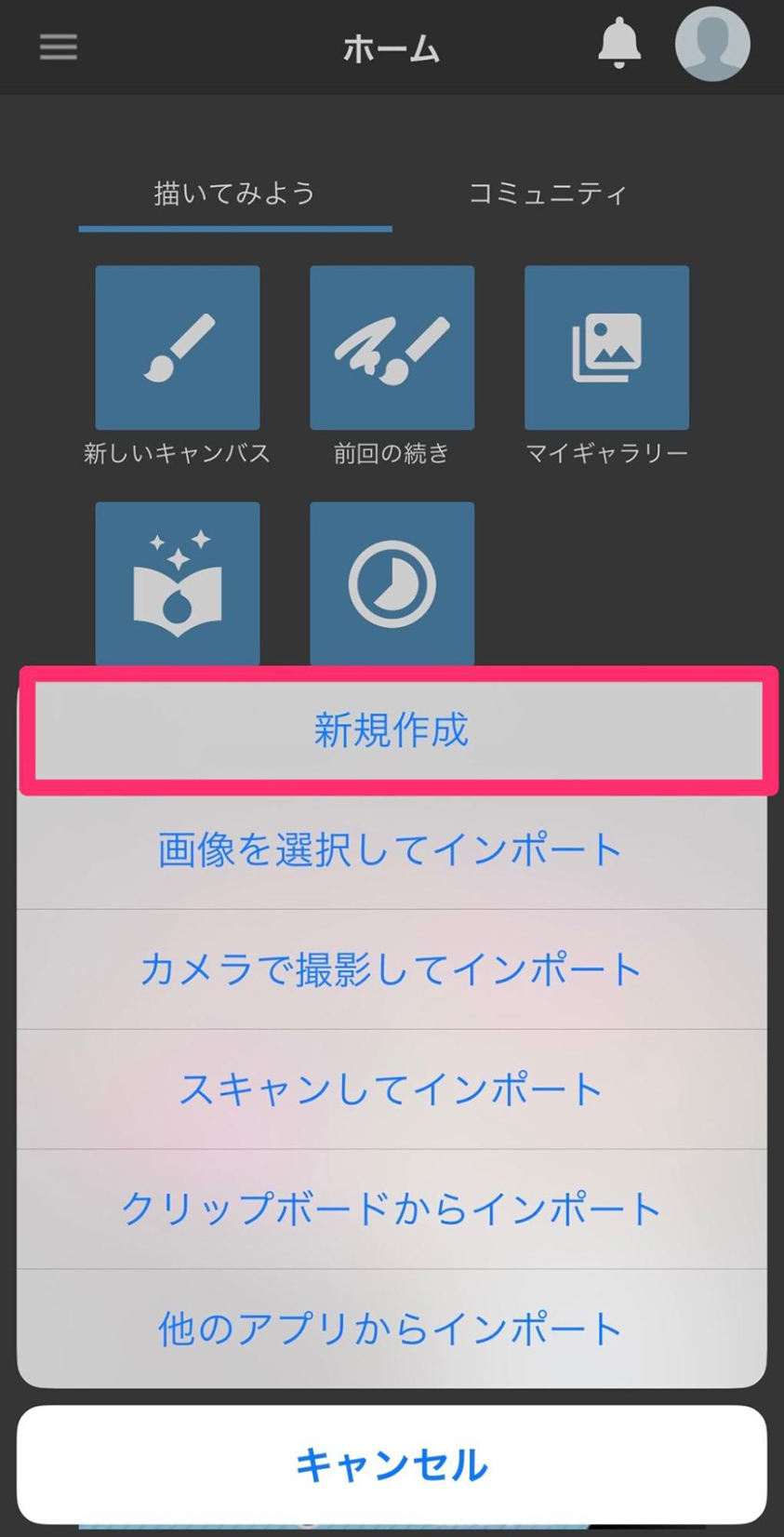Viewport: 784px width, 1537px height.
Task: Dismiss the sheet with キャンセル
Action: click(x=392, y=1465)
